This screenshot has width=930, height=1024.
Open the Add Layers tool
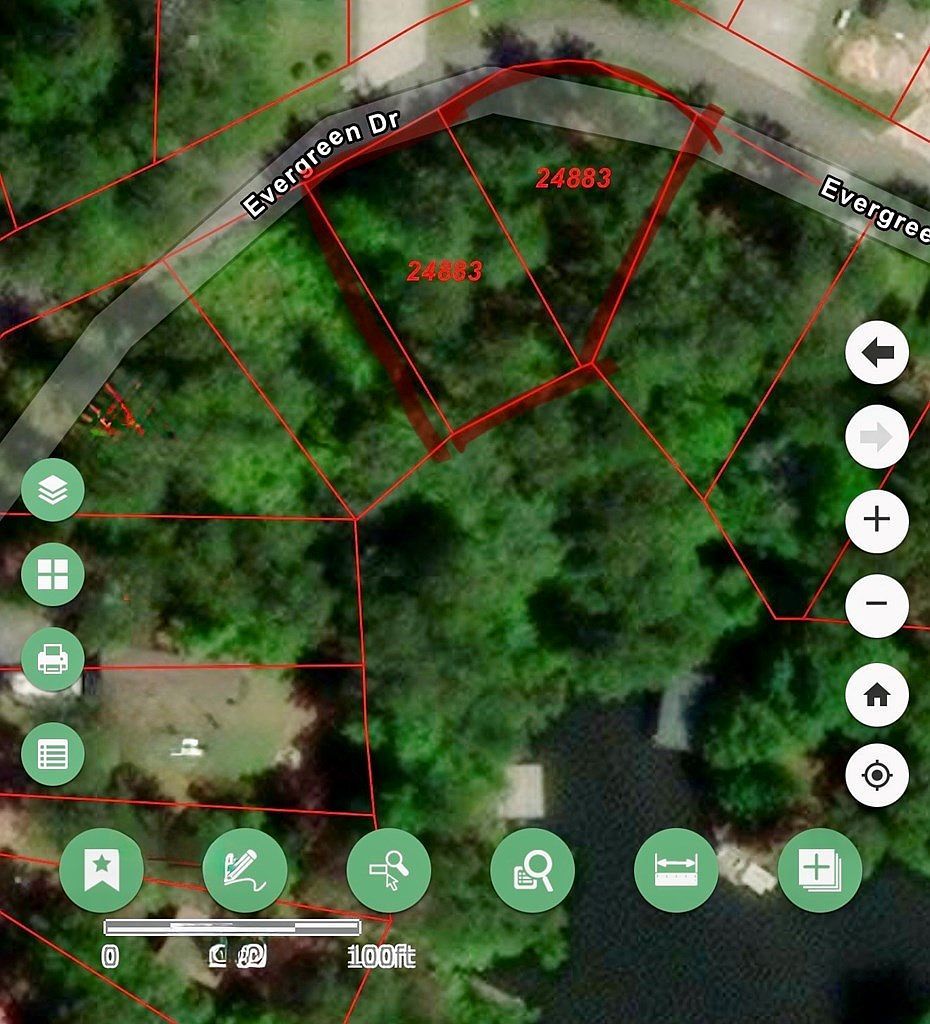coord(820,869)
